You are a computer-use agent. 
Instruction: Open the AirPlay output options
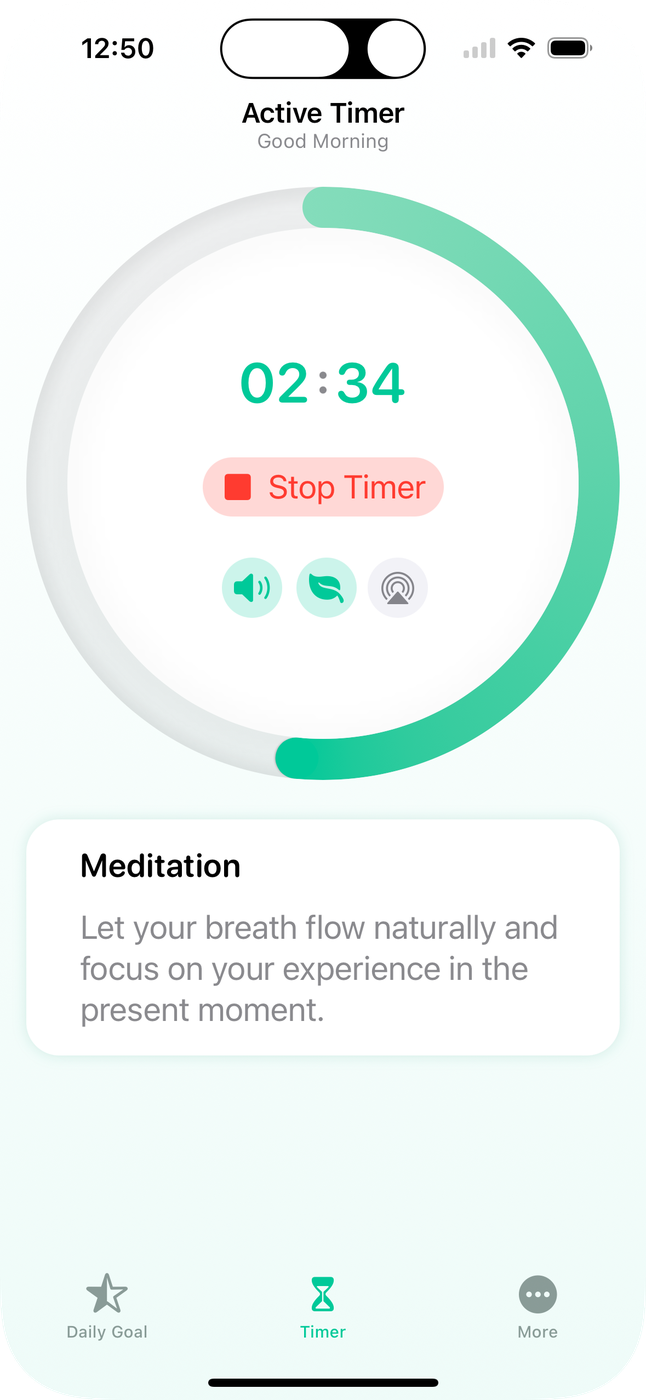coord(398,587)
